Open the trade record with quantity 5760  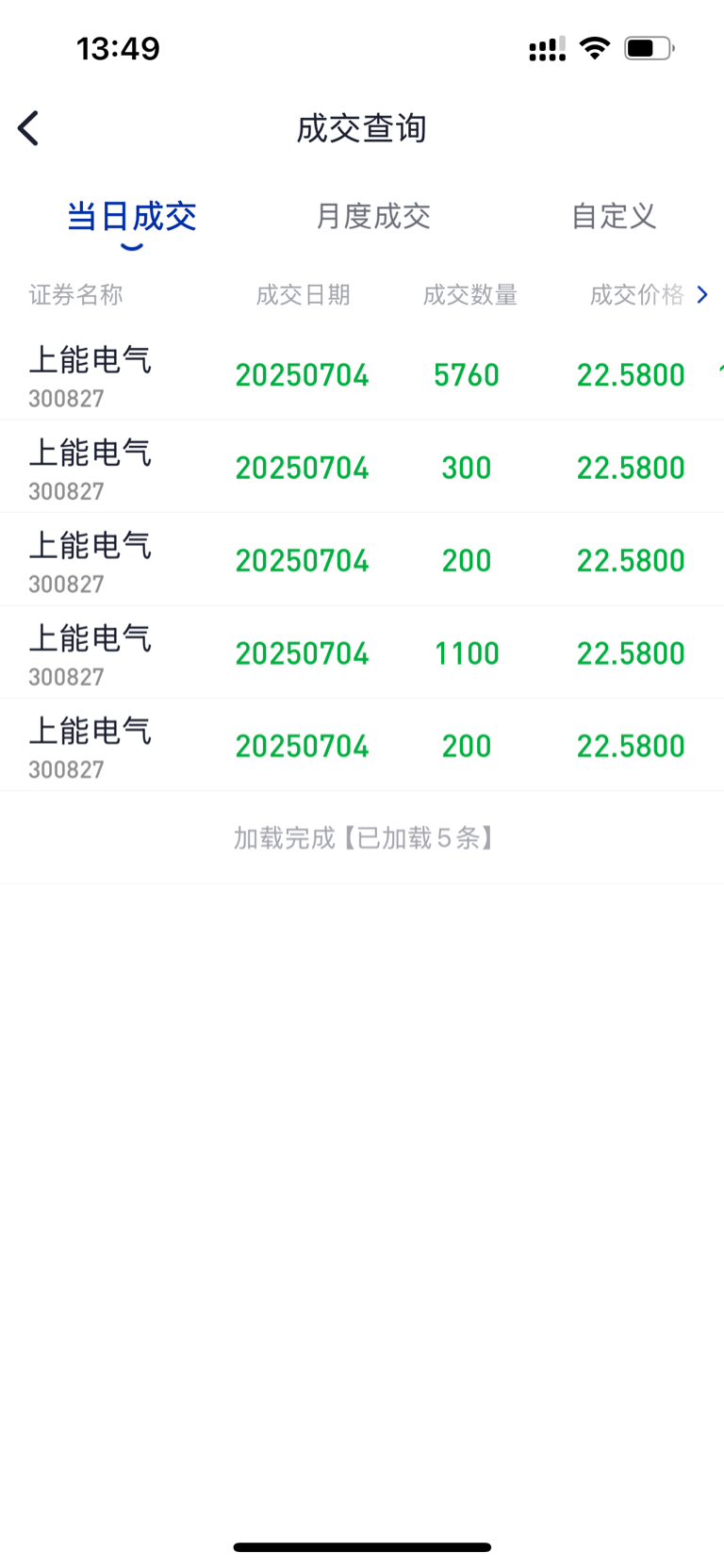pyautogui.click(x=362, y=375)
